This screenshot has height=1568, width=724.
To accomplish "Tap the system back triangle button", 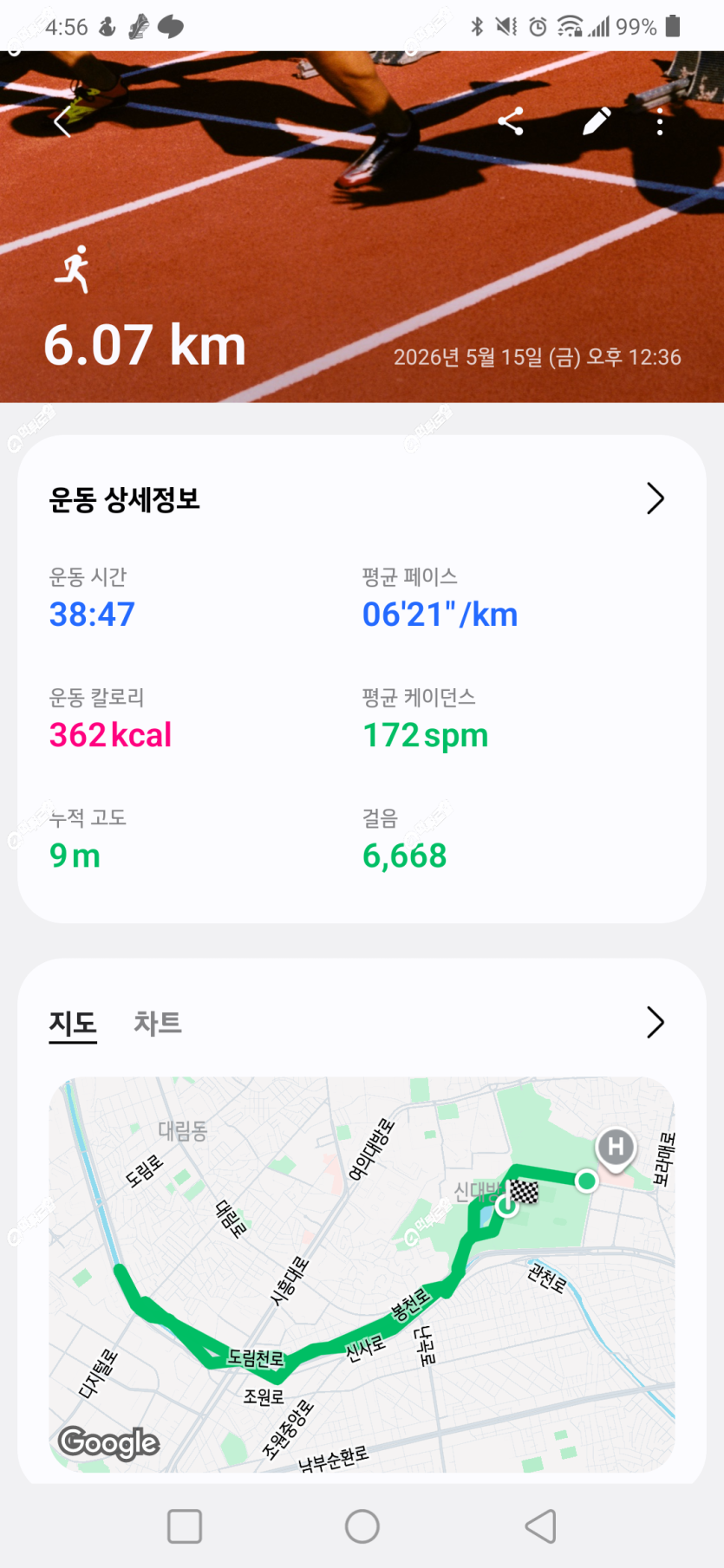I will 541,1526.
